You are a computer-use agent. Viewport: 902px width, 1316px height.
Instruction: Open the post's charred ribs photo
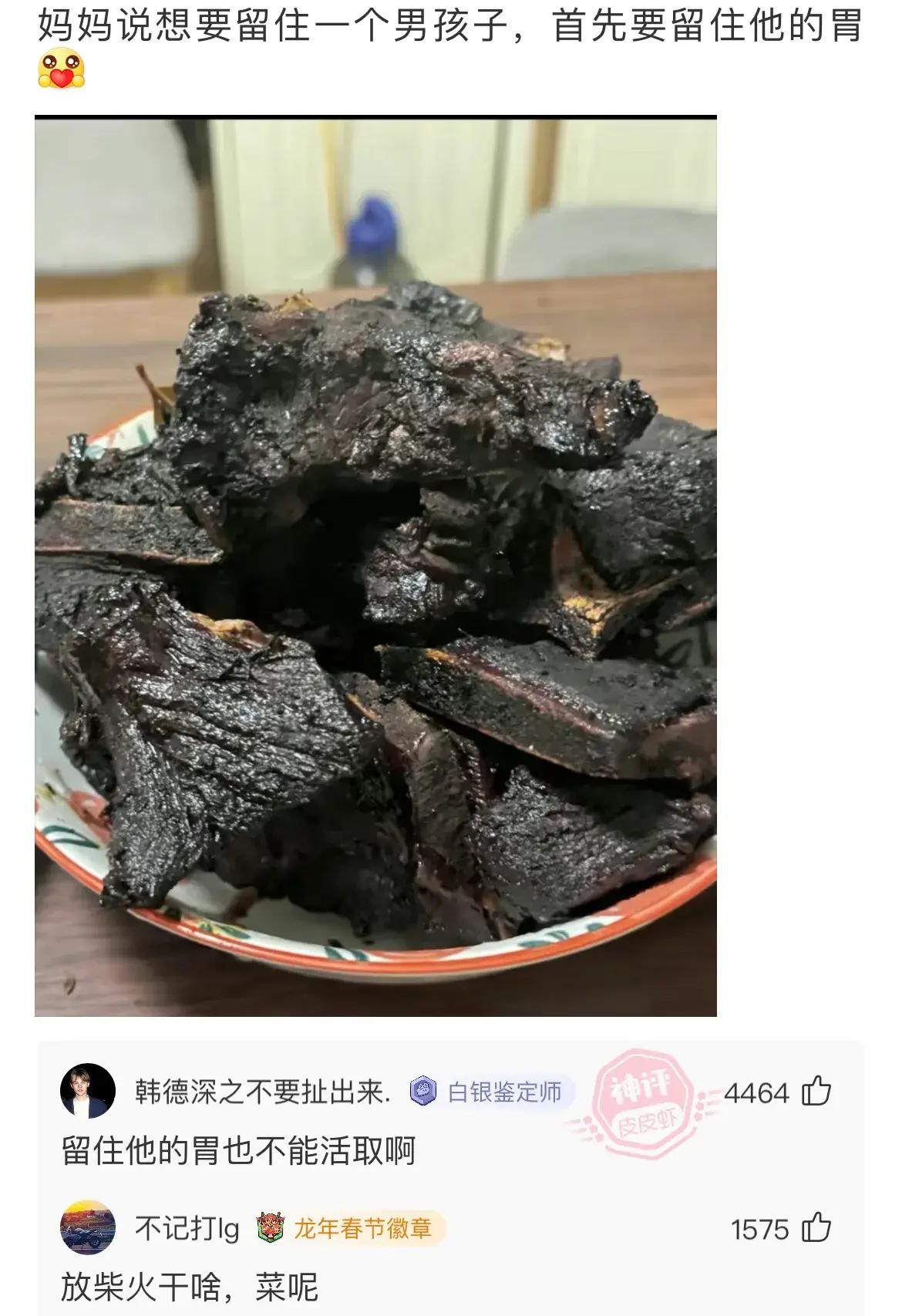(375, 567)
